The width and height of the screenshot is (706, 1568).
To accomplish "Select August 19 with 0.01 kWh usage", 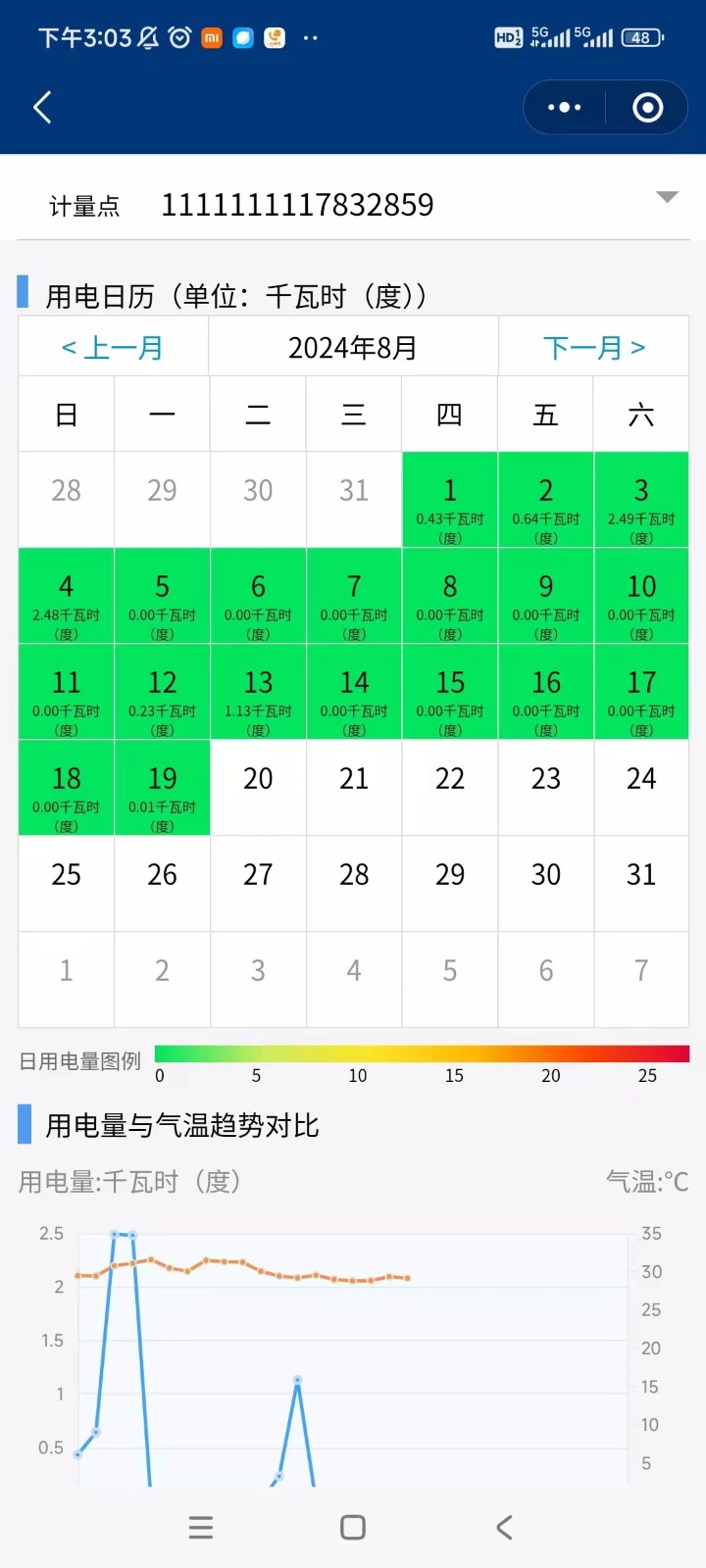I will pos(162,788).
